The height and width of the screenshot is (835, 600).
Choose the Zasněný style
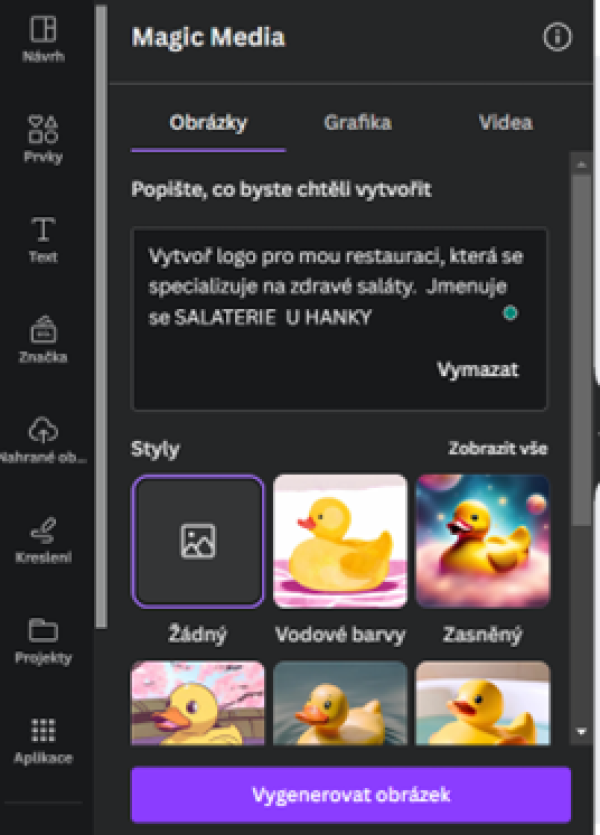pos(483,541)
